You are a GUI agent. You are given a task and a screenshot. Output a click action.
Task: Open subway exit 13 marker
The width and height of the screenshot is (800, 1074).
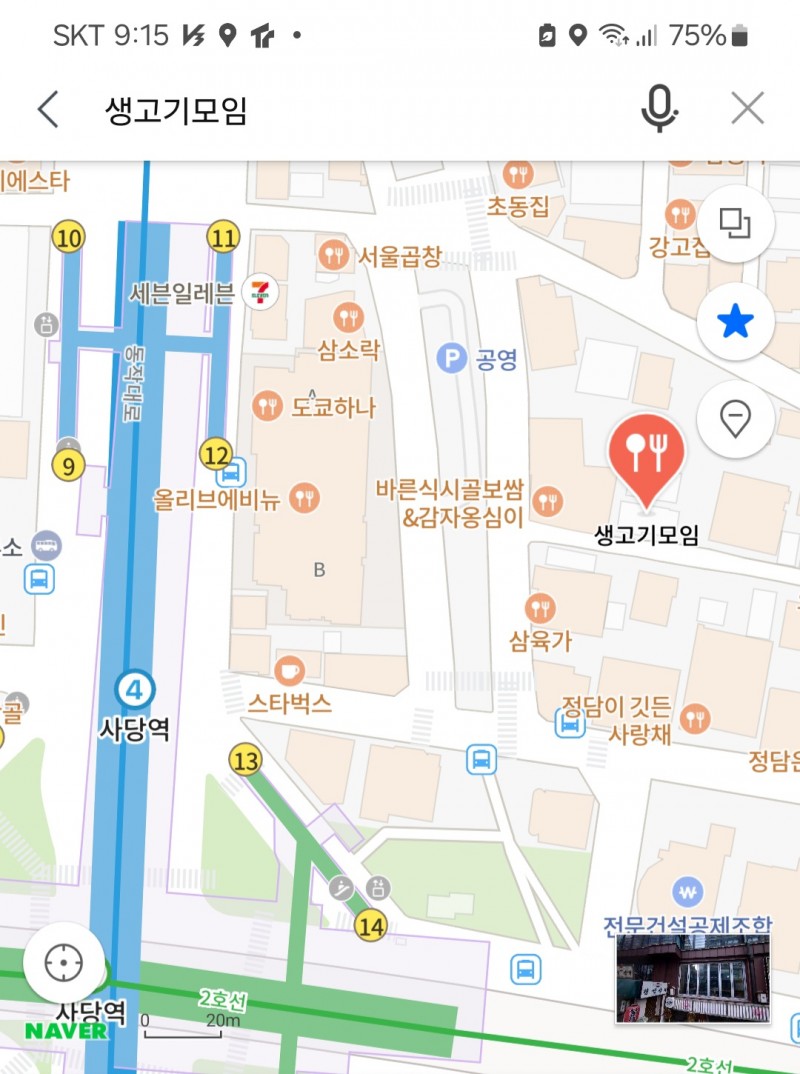(x=244, y=761)
